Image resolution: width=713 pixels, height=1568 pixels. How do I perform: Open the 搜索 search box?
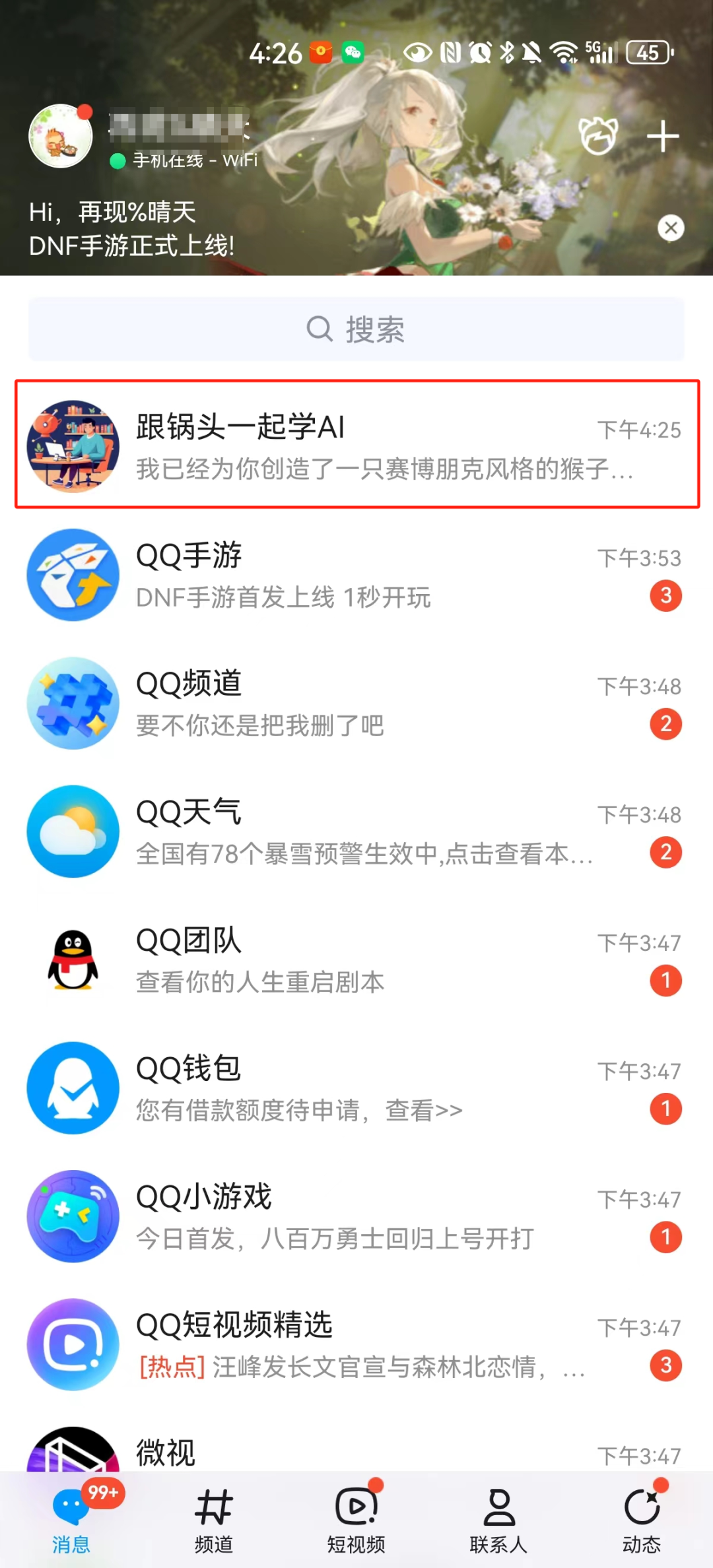pyautogui.click(x=356, y=329)
